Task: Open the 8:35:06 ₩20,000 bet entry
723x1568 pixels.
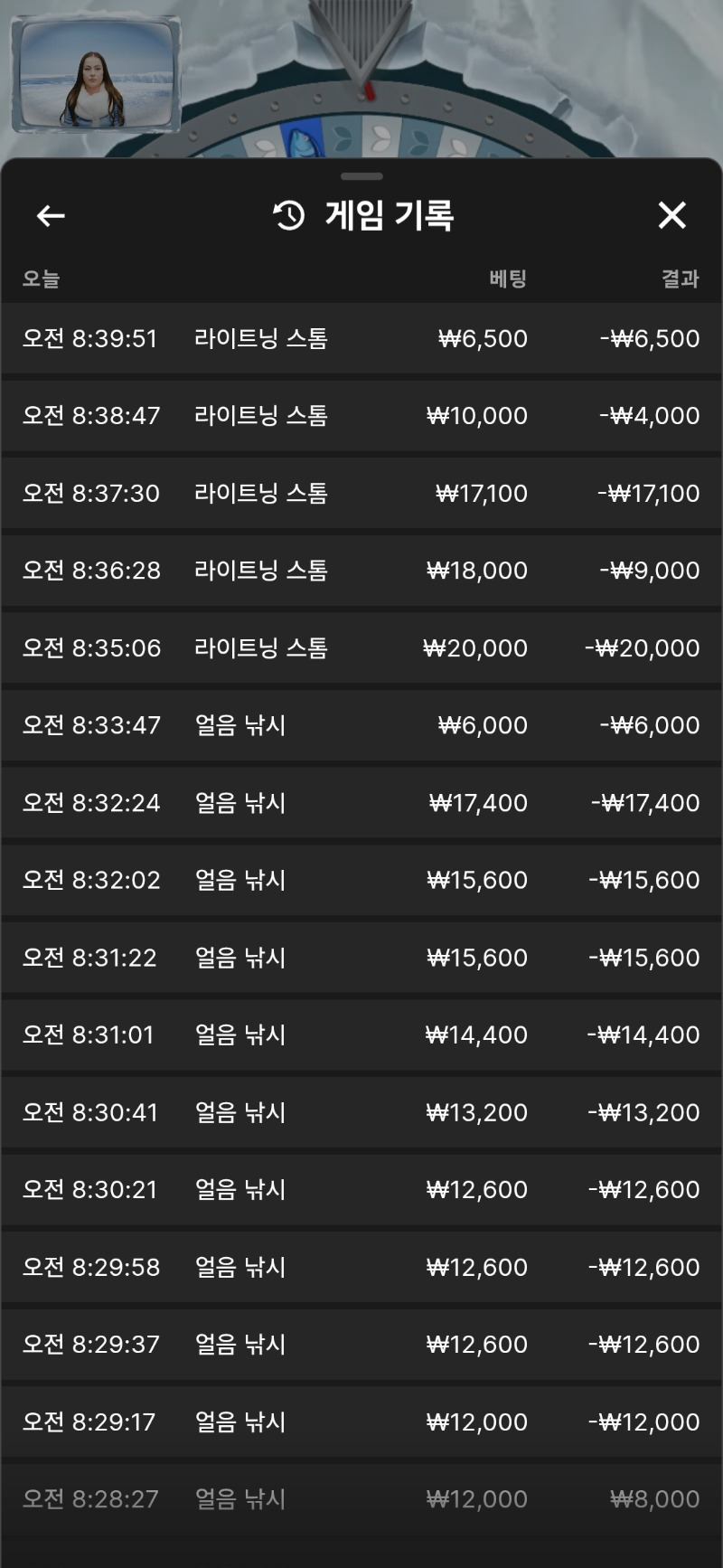Action: [x=361, y=647]
